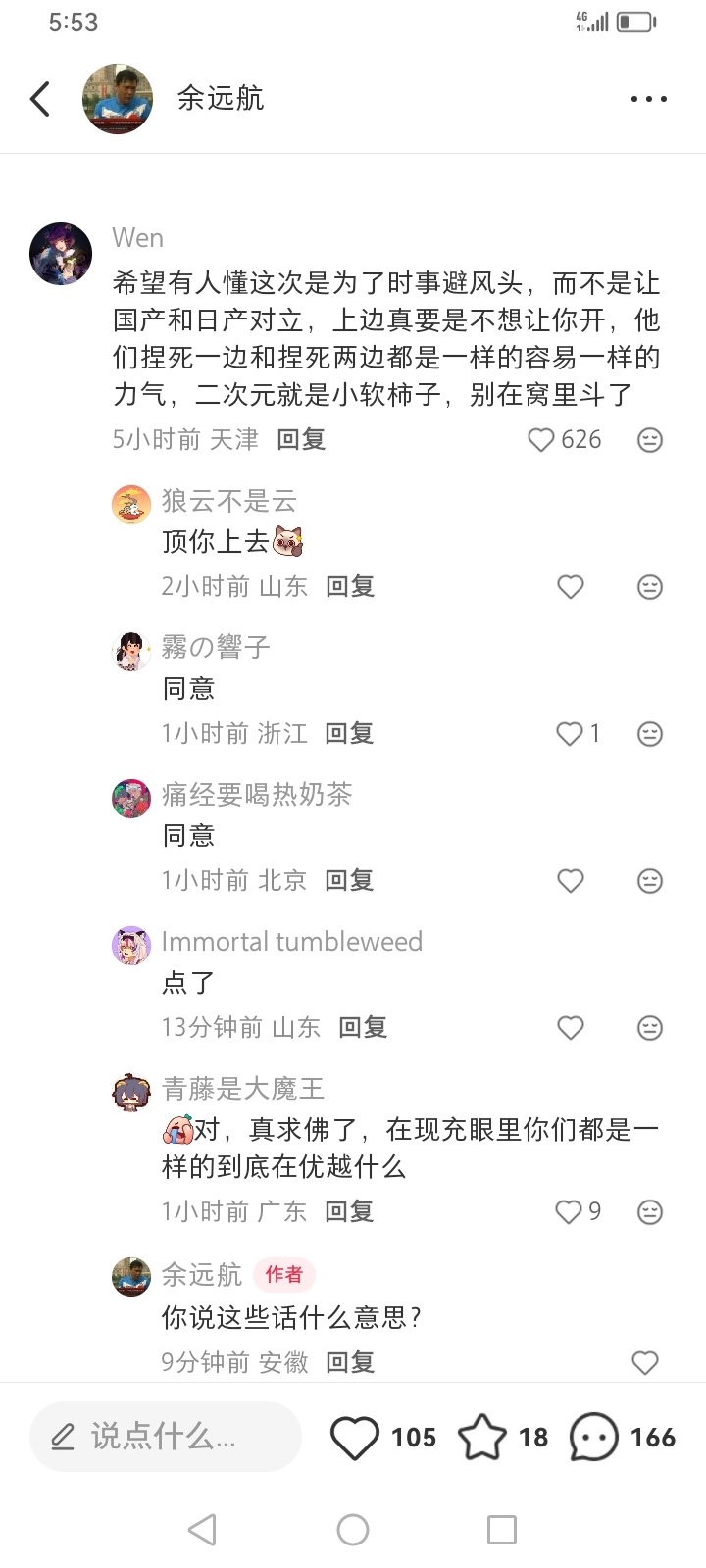Like Wen's comment with 626 likes
Screen dimensions: 706x1568
click(541, 440)
